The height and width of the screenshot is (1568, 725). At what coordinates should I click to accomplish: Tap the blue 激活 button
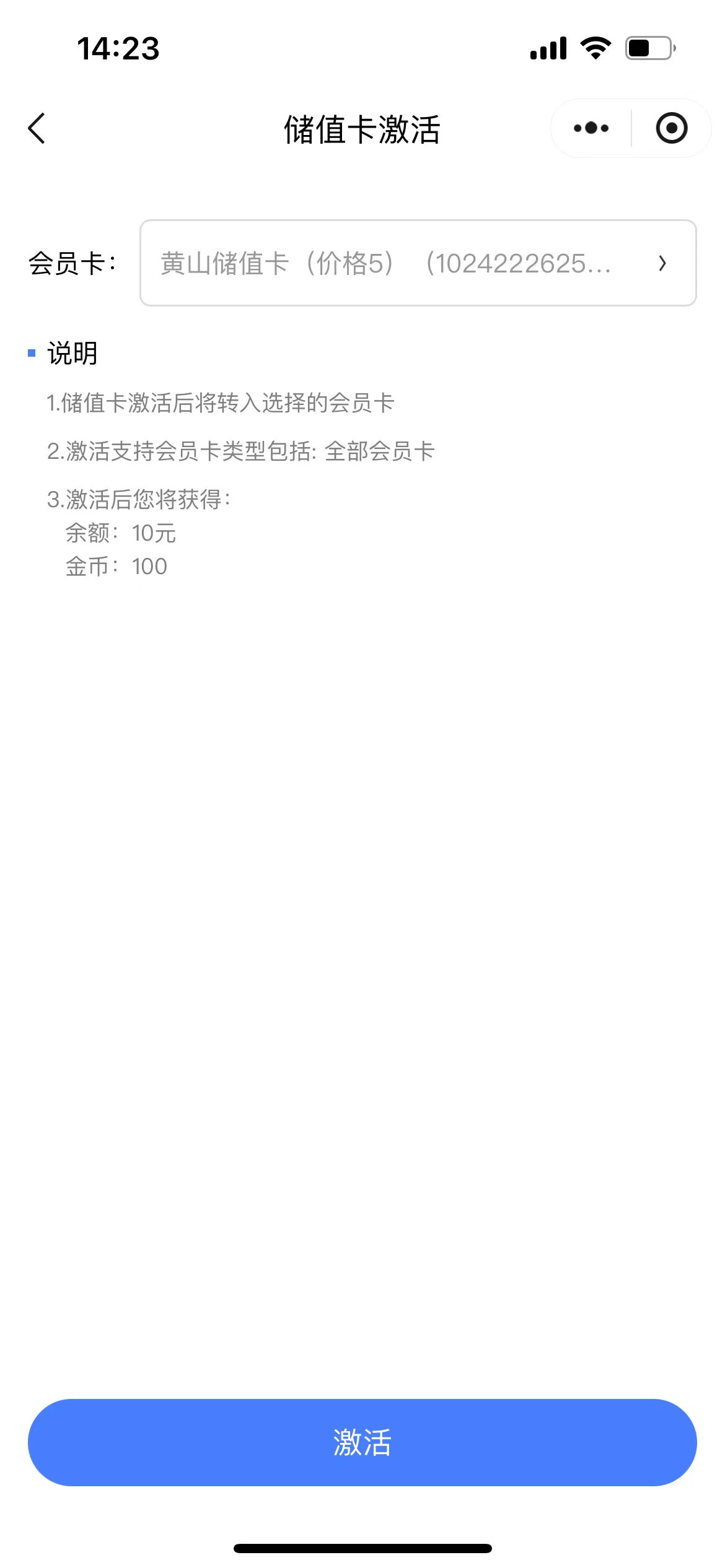point(362,1442)
